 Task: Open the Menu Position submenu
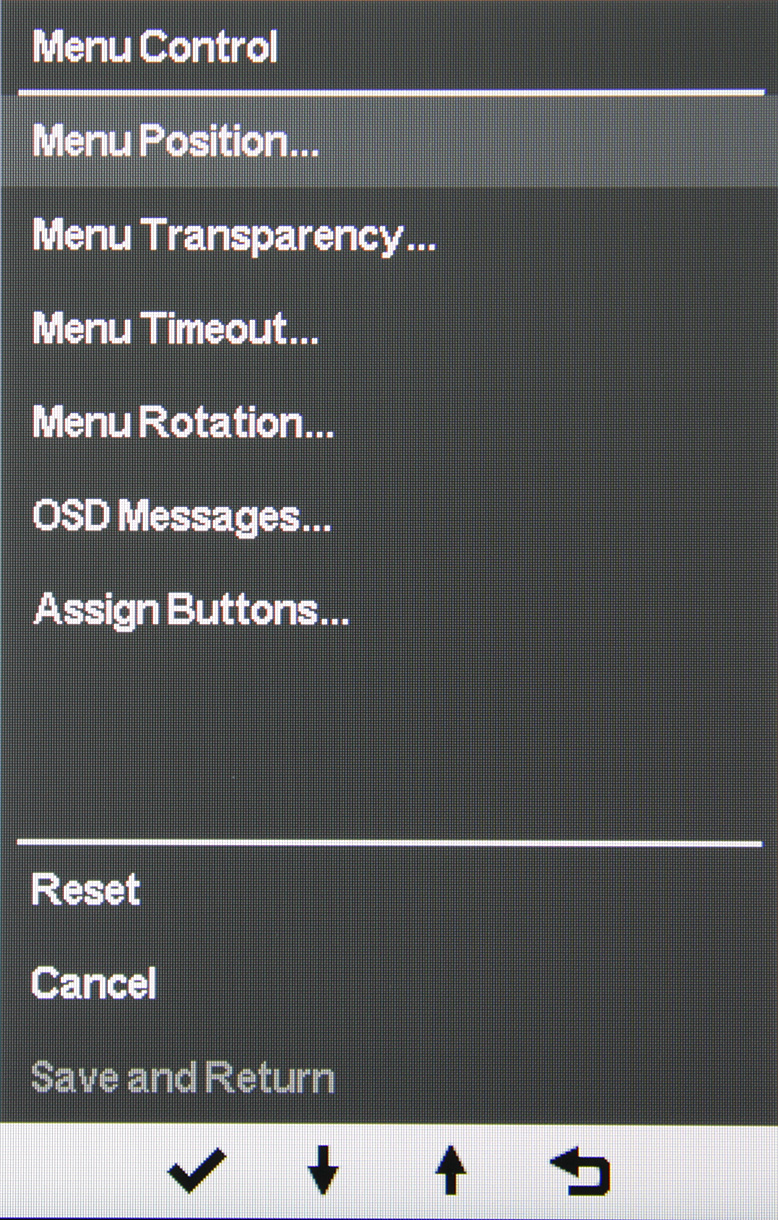tap(176, 141)
